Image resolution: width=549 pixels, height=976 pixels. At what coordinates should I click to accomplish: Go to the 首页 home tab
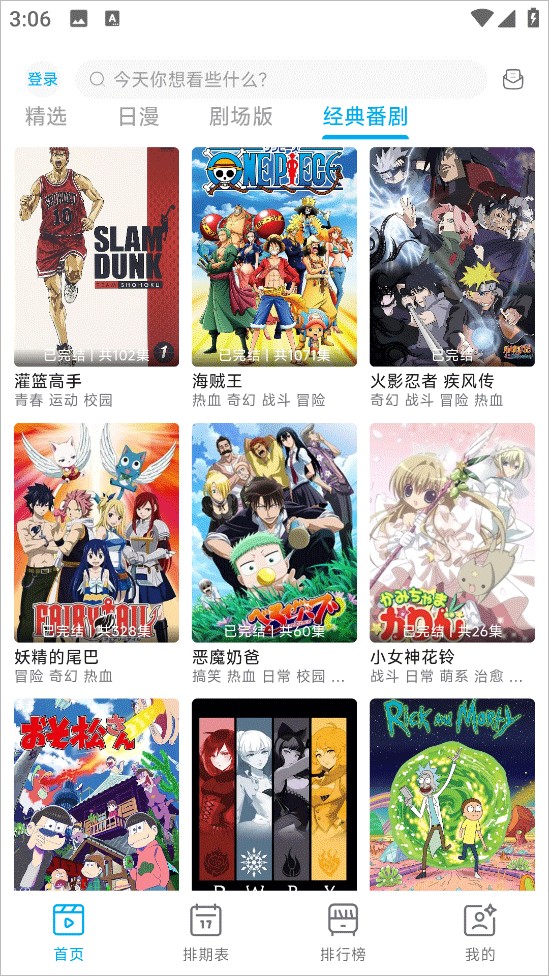[68, 932]
